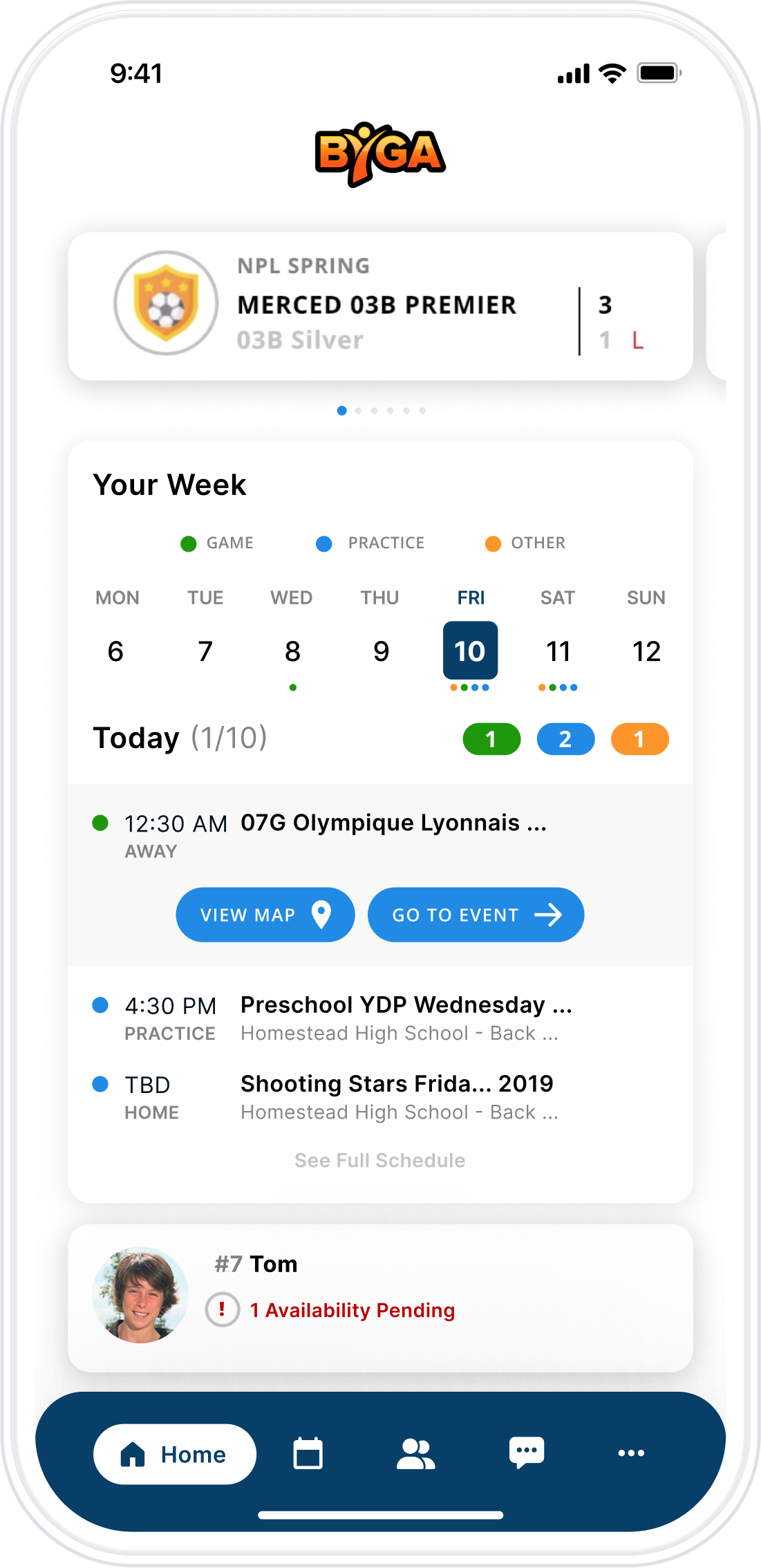Select Saturday 11 in the week calendar
The width and height of the screenshot is (761, 1568).
click(558, 651)
